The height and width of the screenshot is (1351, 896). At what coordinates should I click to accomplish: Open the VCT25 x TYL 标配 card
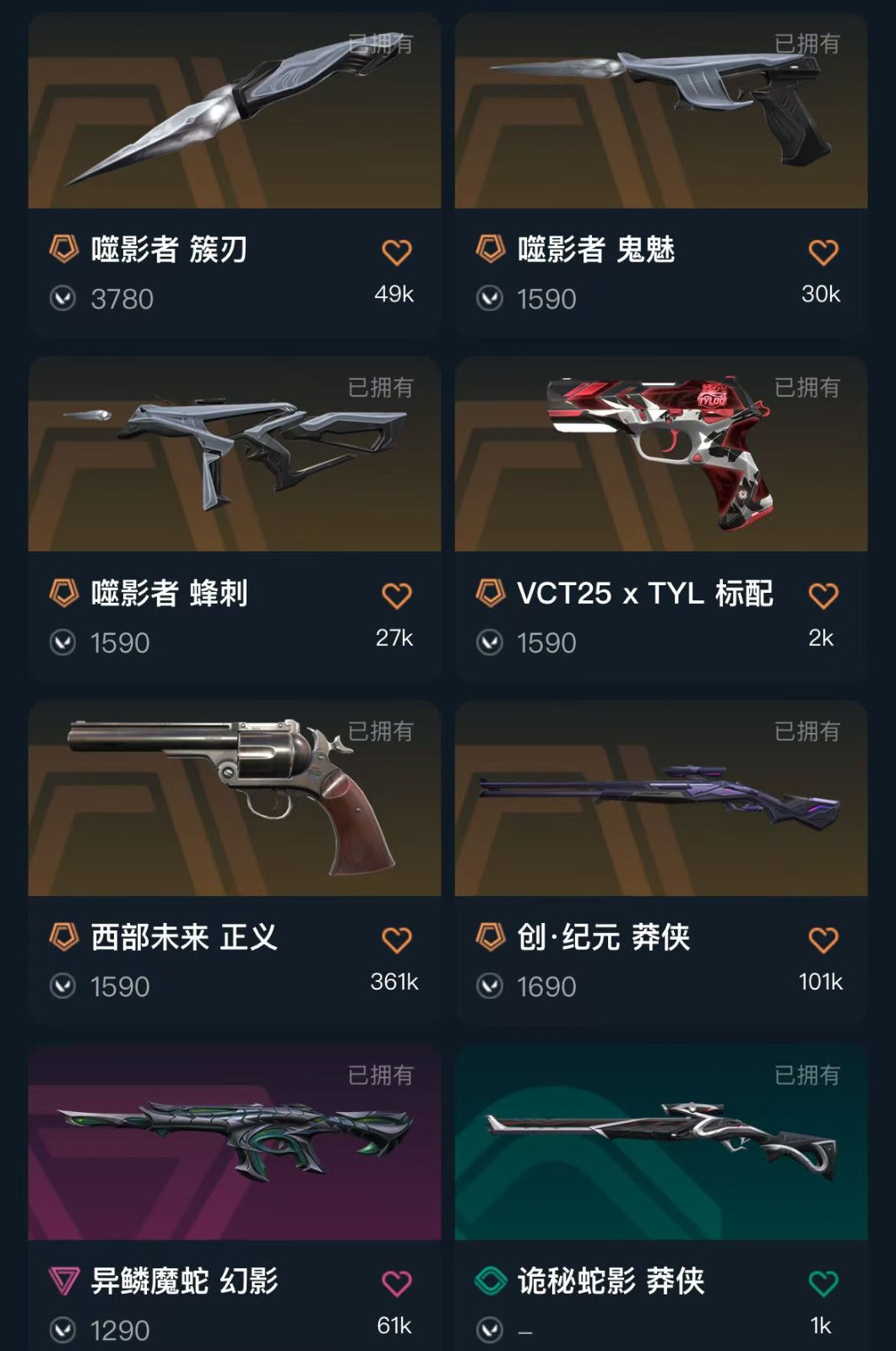pyautogui.click(x=660, y=460)
